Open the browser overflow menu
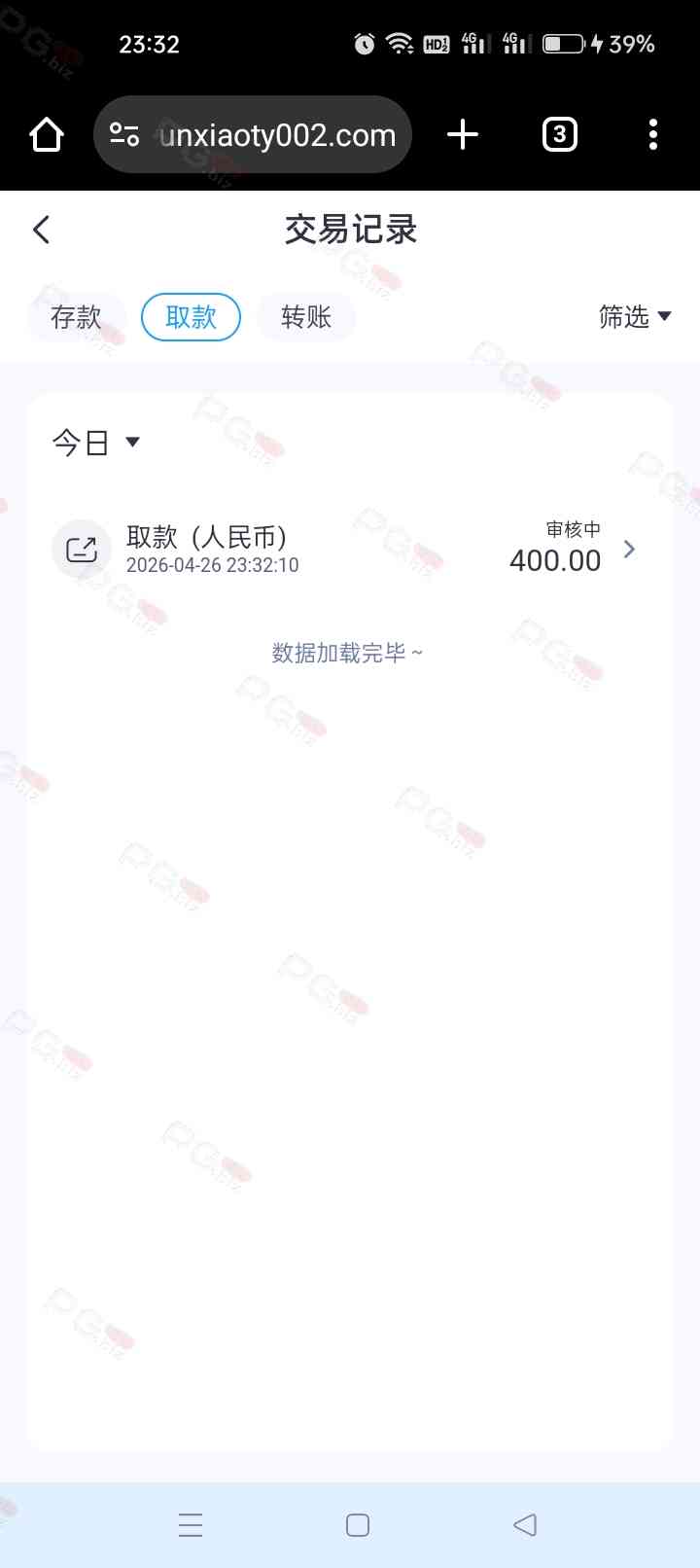 (x=652, y=134)
